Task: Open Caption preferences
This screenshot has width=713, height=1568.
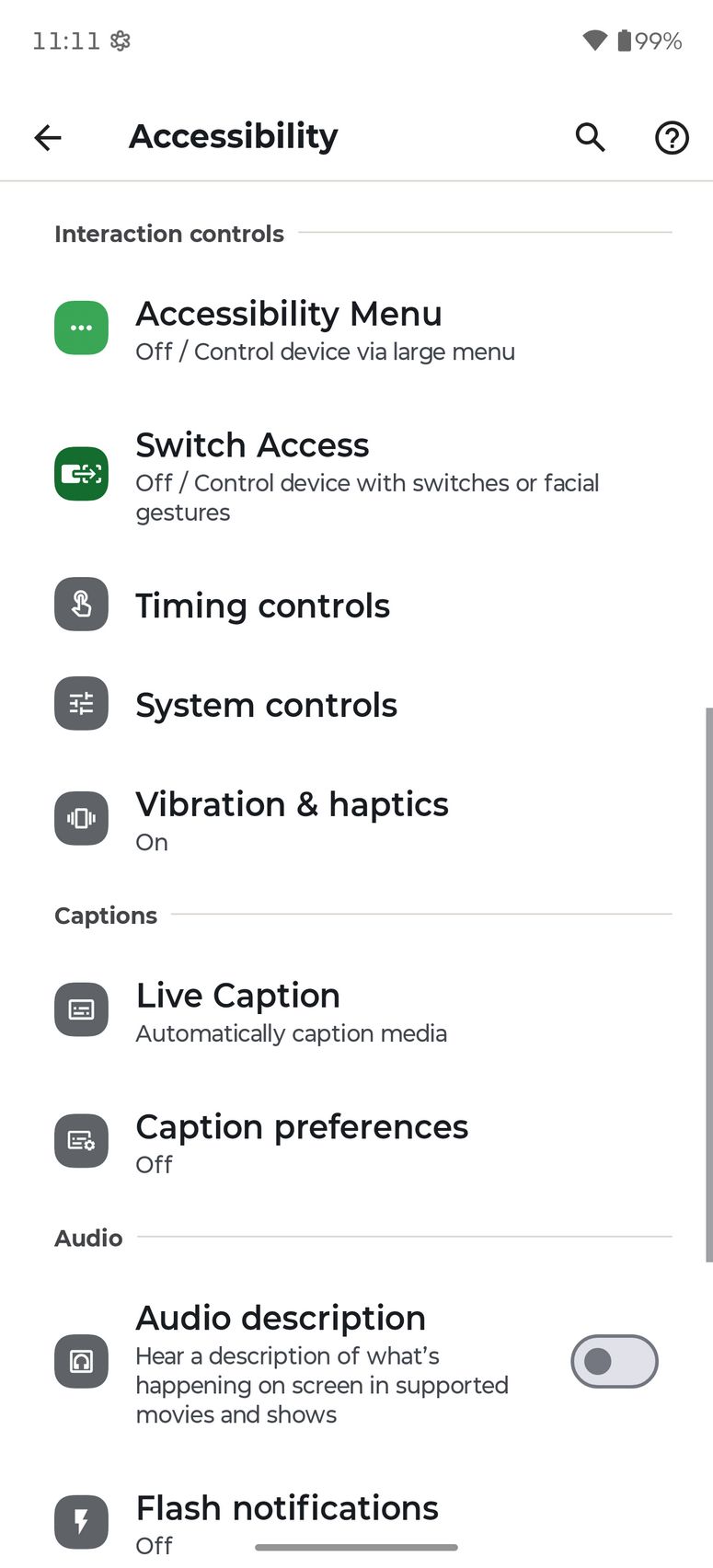Action: [302, 1141]
